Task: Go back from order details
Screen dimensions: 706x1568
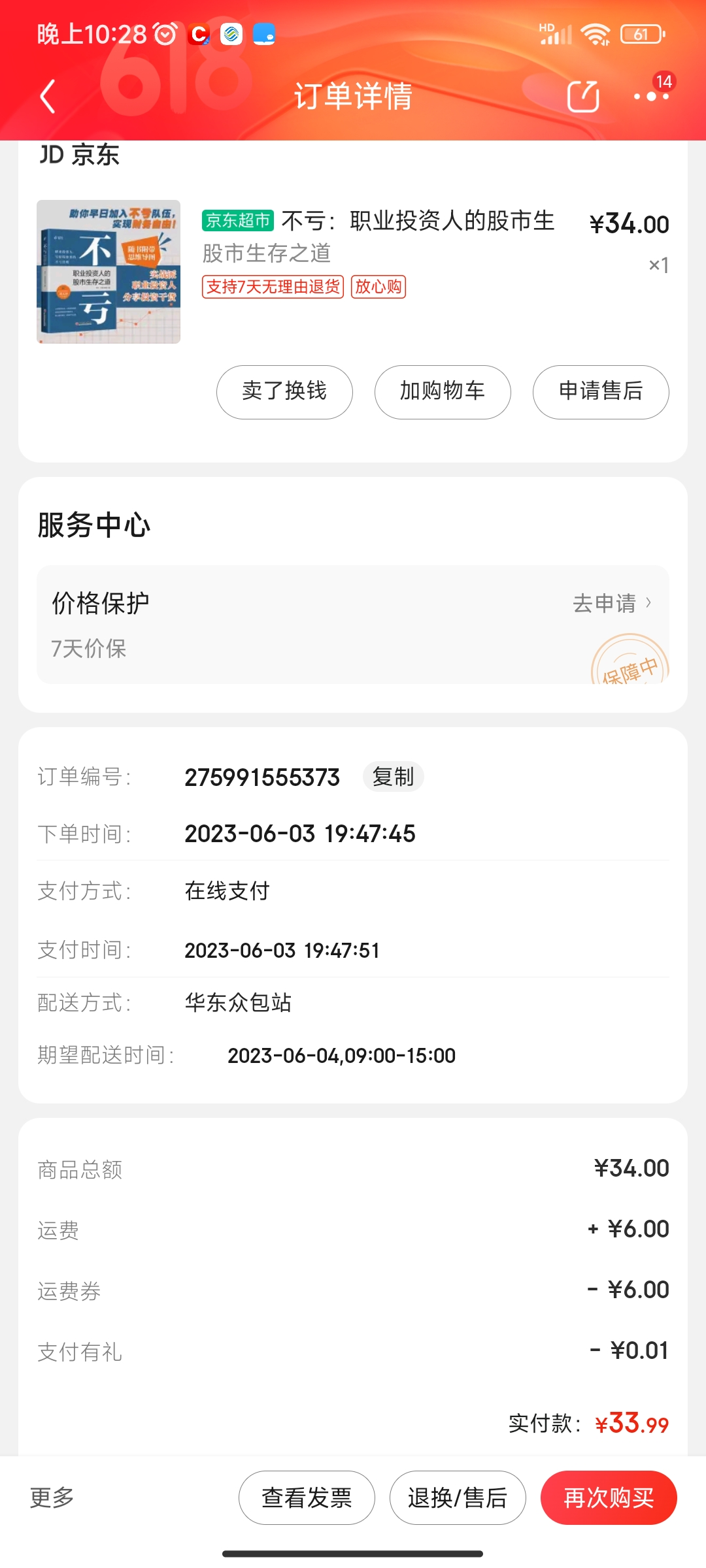Action: [48, 97]
